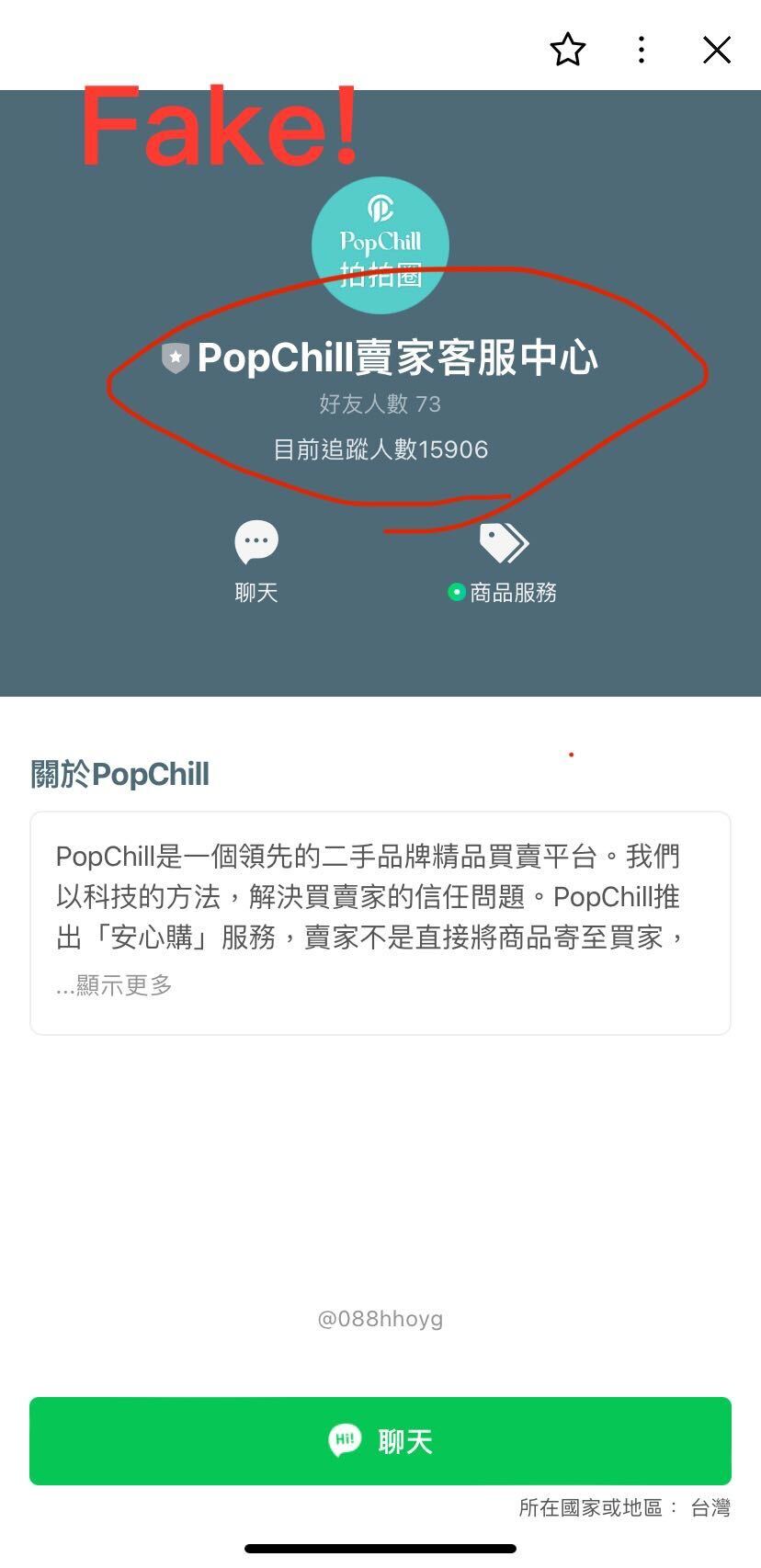Open the three-dot overflow menu
The width and height of the screenshot is (761, 1568).
[x=642, y=50]
